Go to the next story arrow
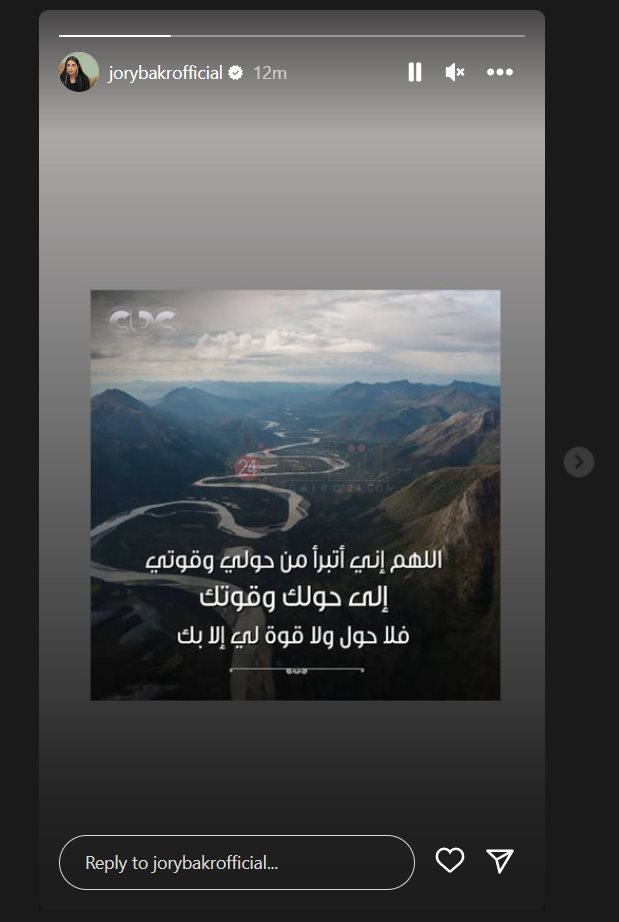This screenshot has width=619, height=922. (x=579, y=461)
